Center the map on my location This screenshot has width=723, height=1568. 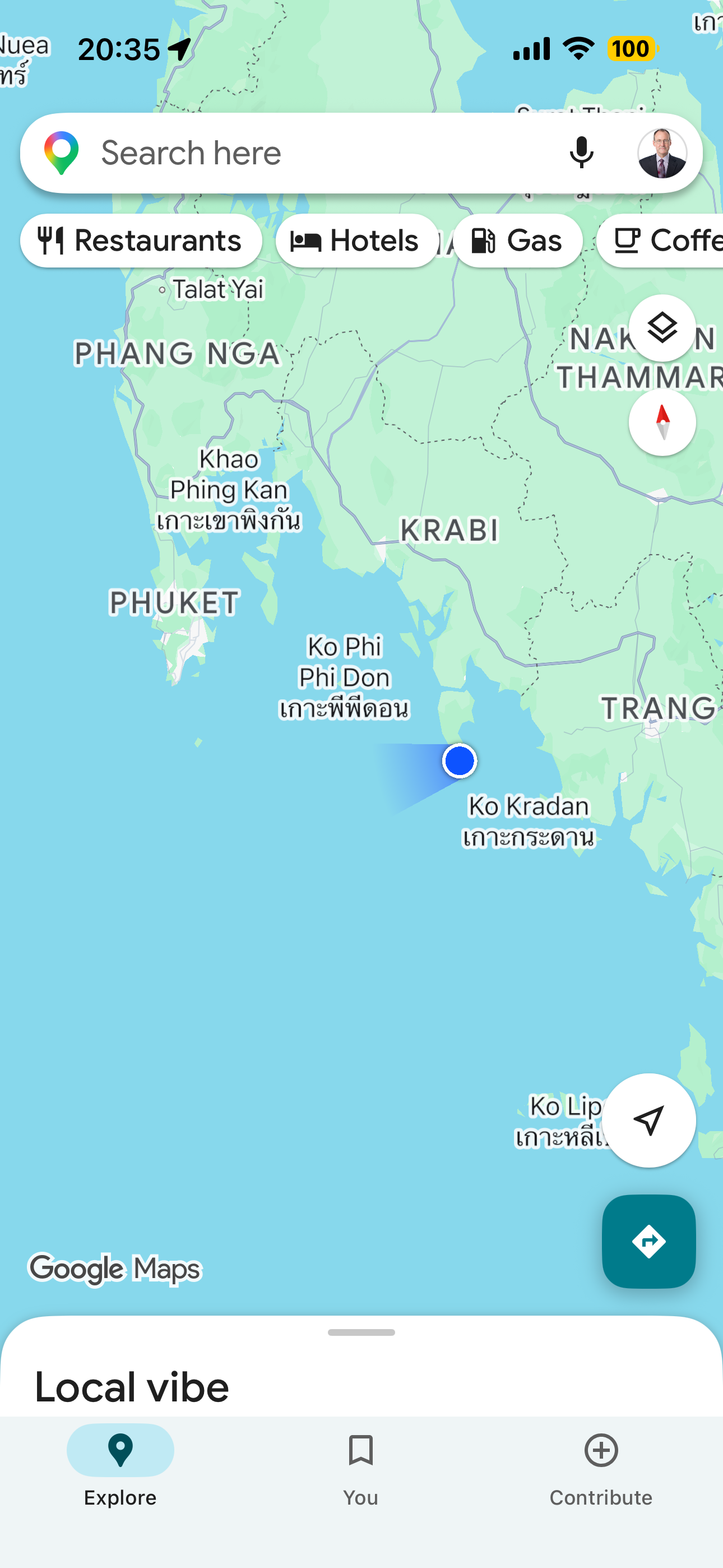648,1120
